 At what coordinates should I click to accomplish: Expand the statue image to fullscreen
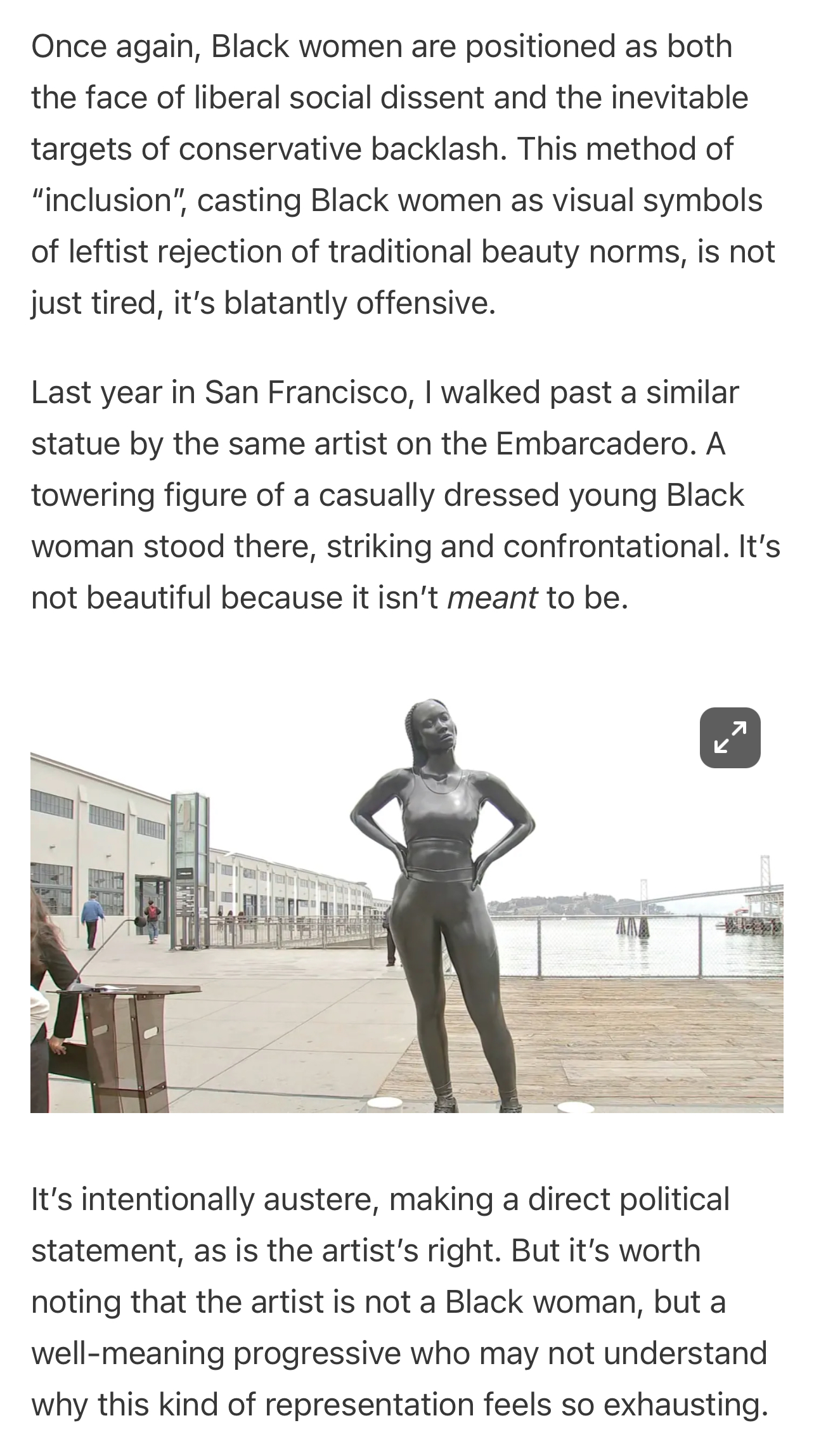[x=730, y=737]
